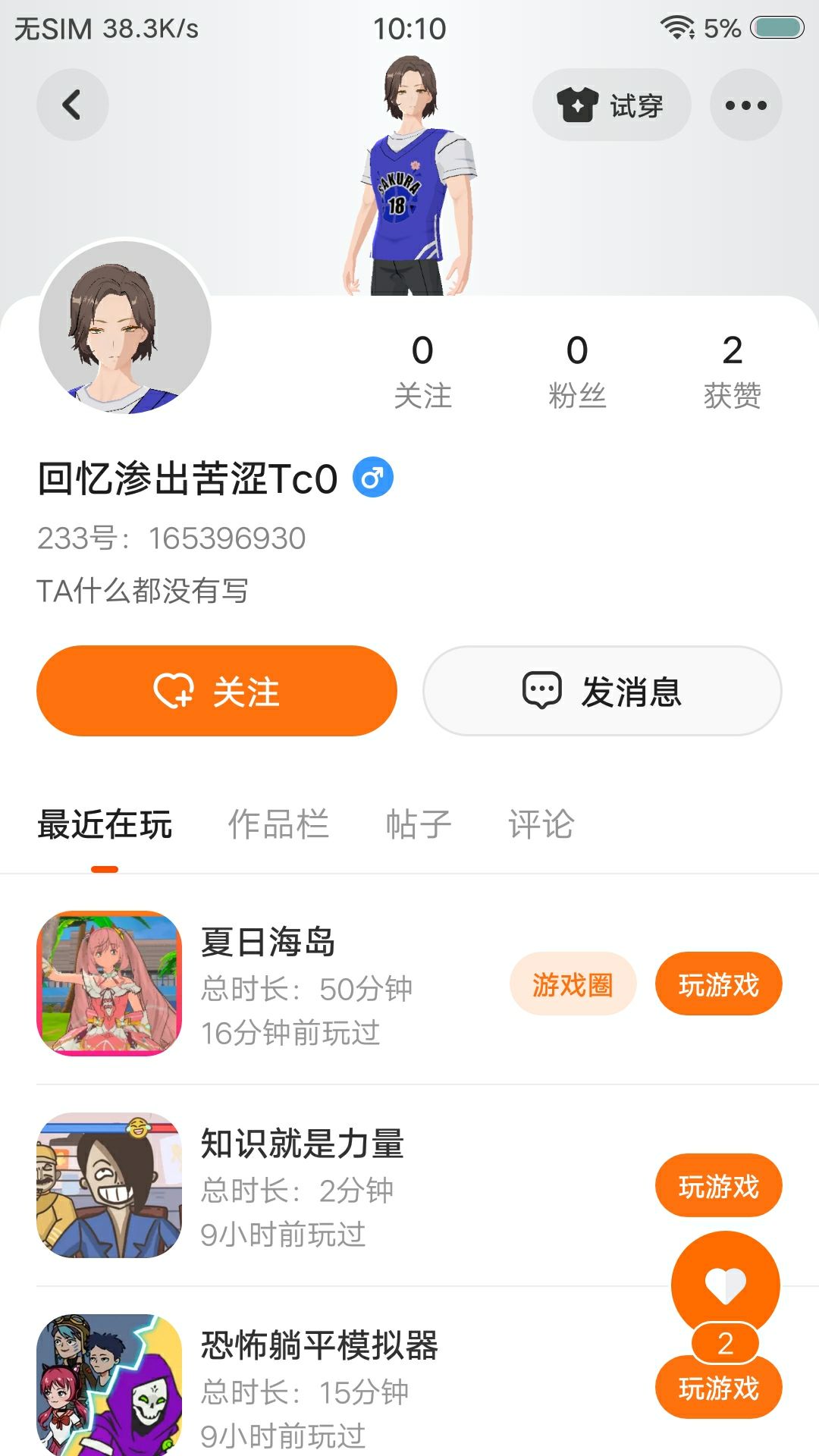Play 夏日海岛 with its 玩游戏 button

click(x=718, y=984)
